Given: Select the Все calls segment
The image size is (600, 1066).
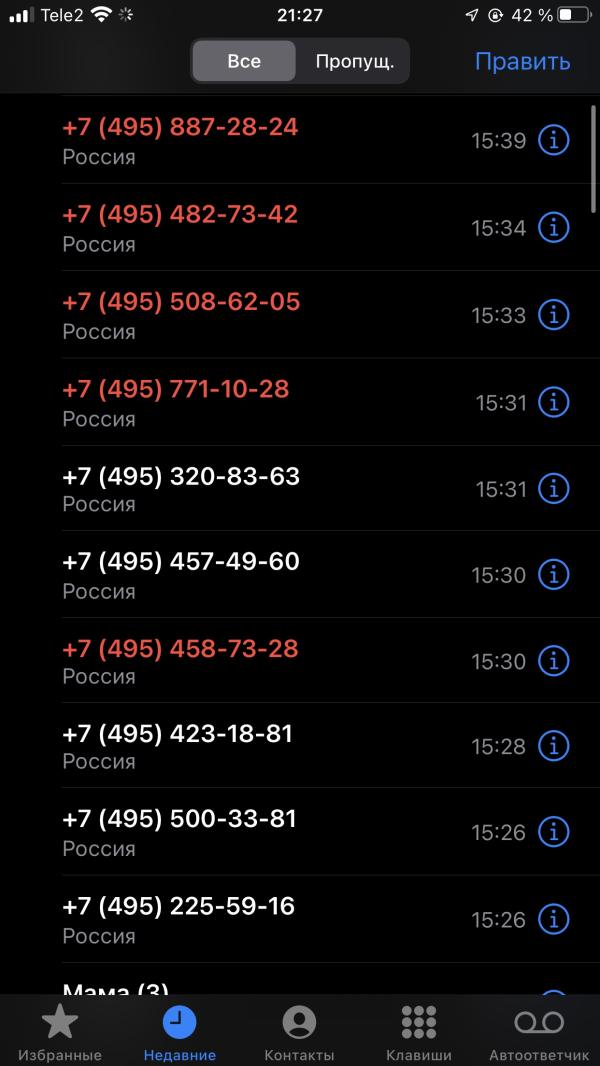Looking at the screenshot, I should tap(244, 61).
